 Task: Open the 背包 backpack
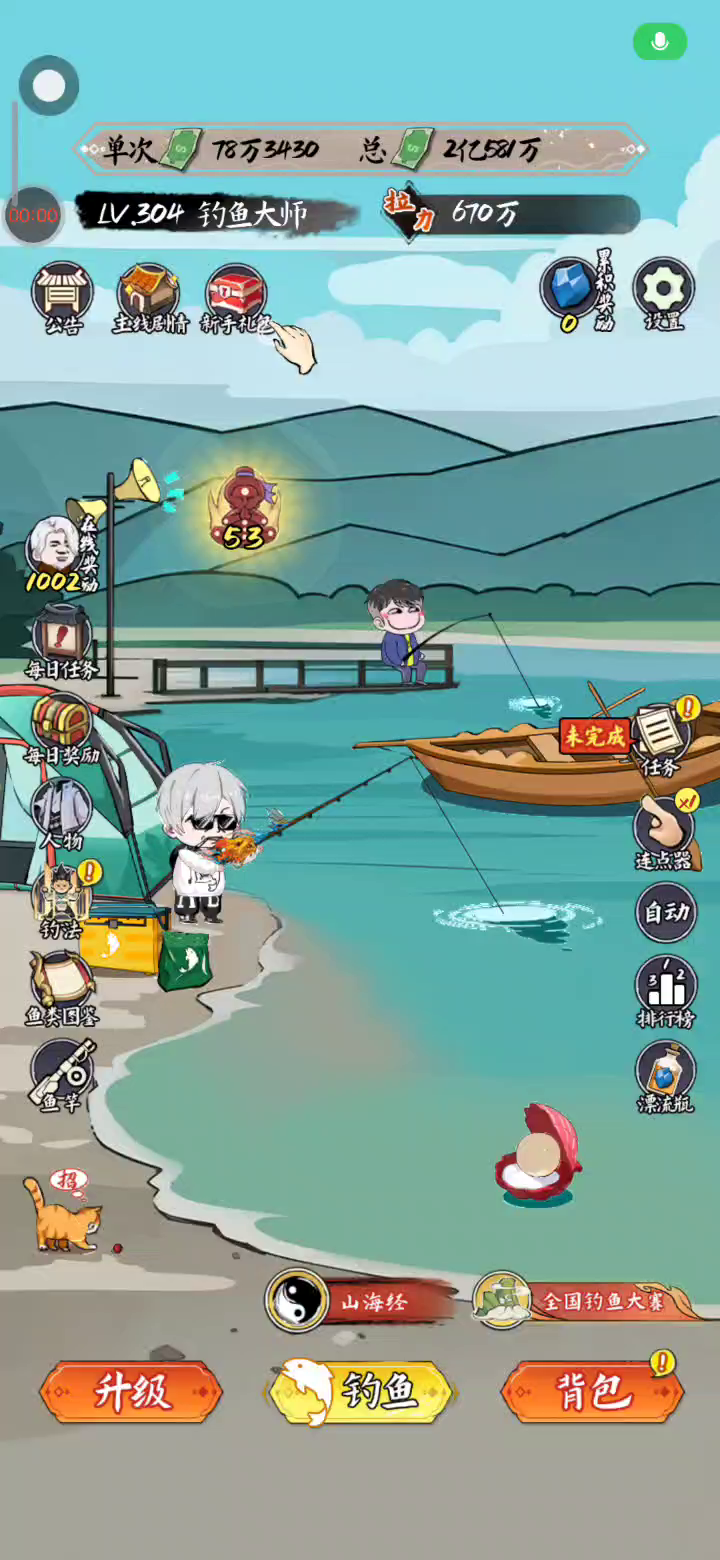[592, 1391]
